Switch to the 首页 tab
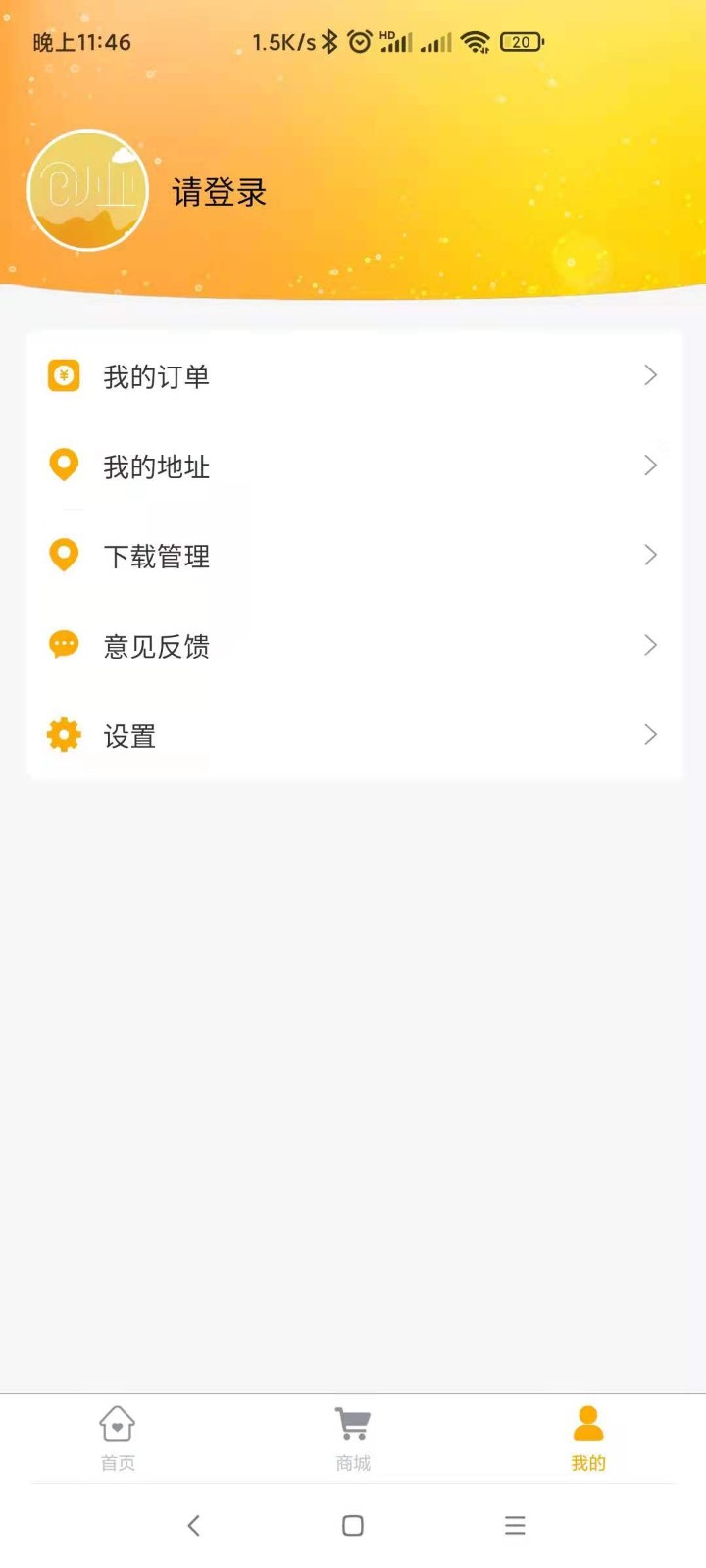Image resolution: width=706 pixels, height=1568 pixels. click(x=118, y=1438)
